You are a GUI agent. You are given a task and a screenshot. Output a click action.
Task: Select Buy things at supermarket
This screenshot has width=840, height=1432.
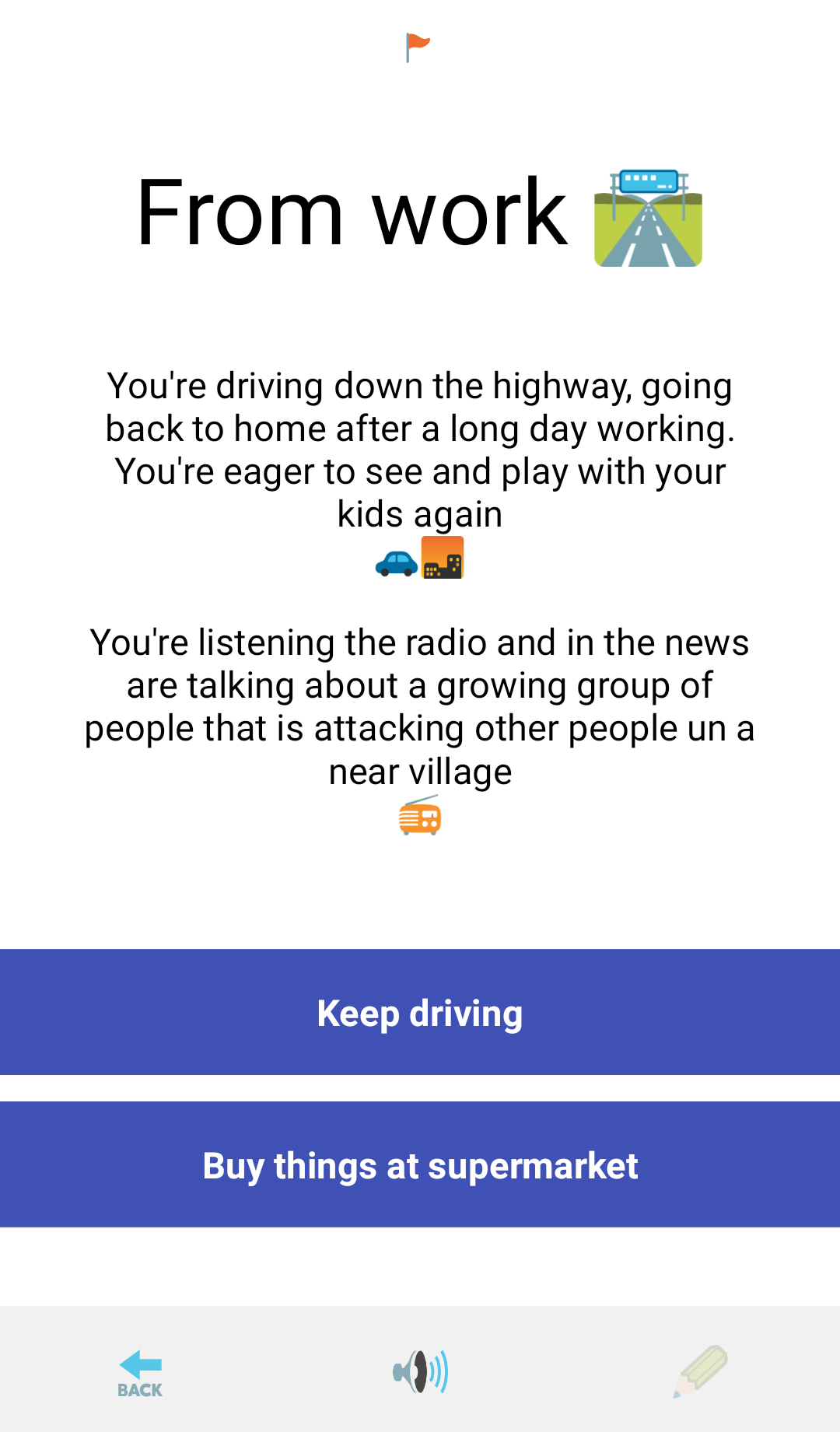point(420,1164)
